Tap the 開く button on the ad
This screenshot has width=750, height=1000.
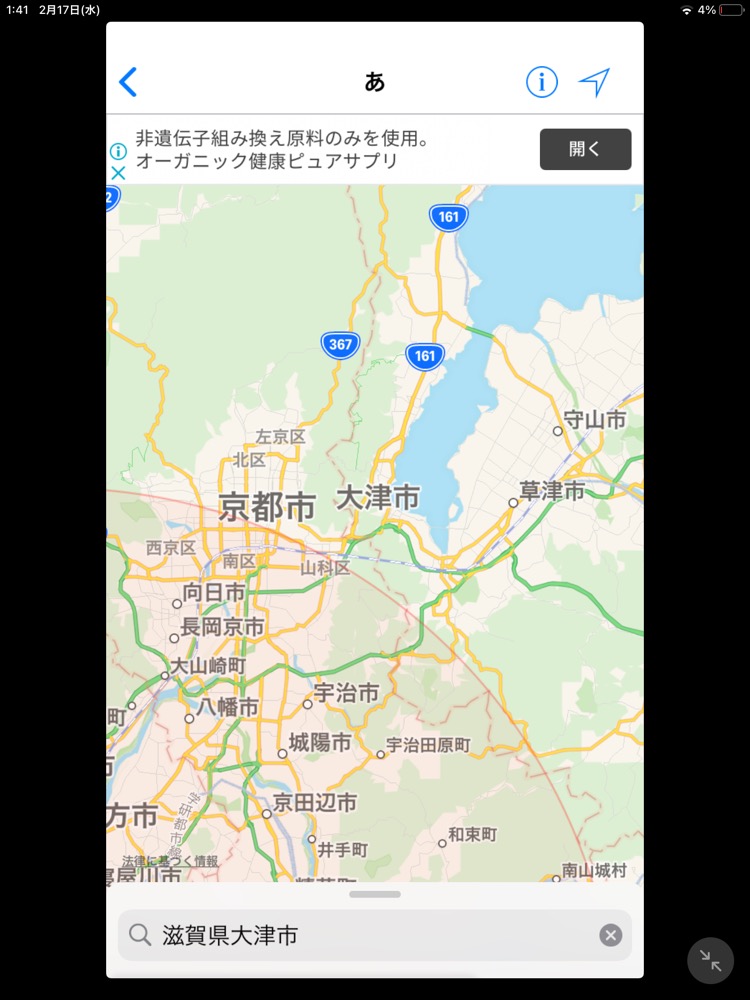tap(585, 149)
